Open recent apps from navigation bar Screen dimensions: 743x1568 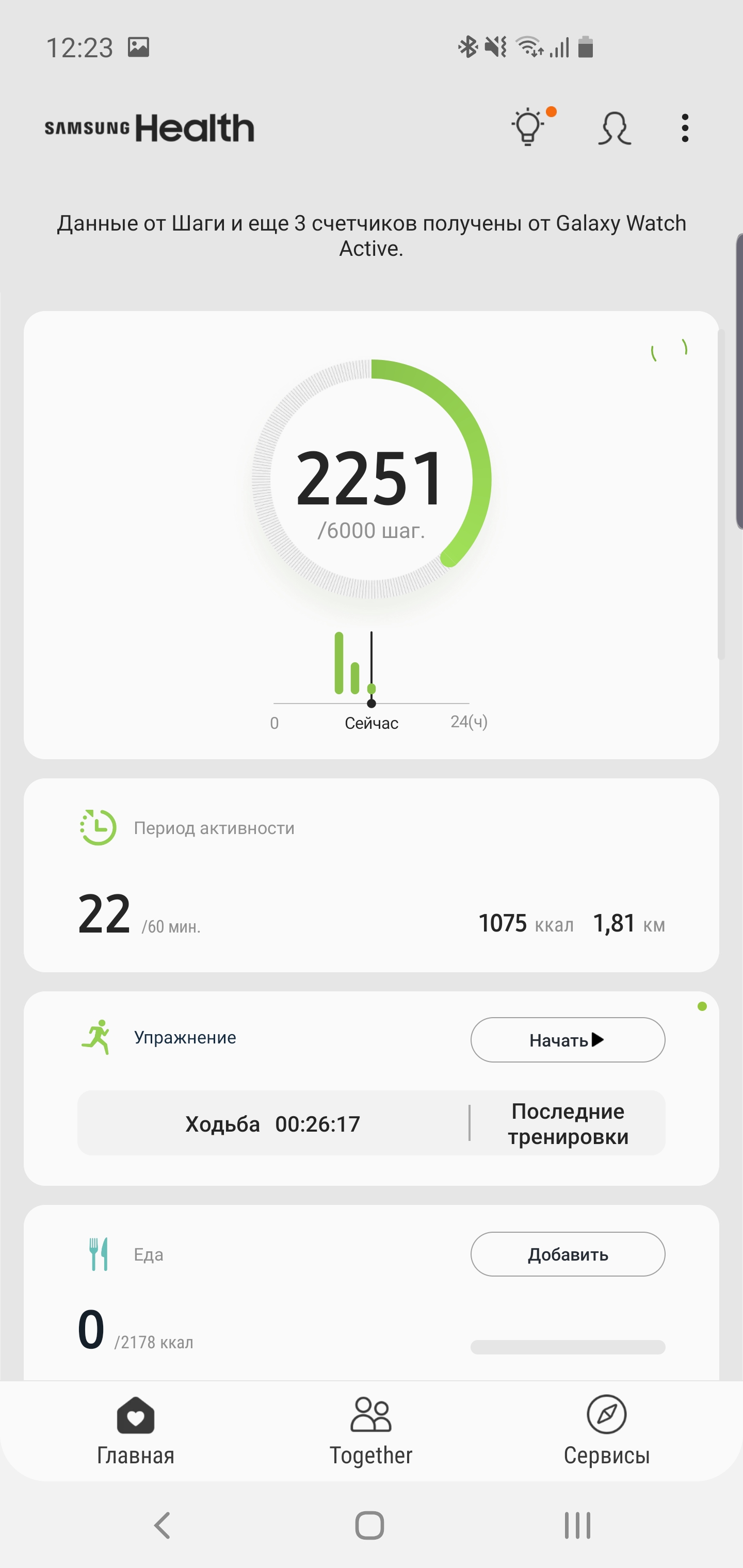click(x=577, y=1525)
